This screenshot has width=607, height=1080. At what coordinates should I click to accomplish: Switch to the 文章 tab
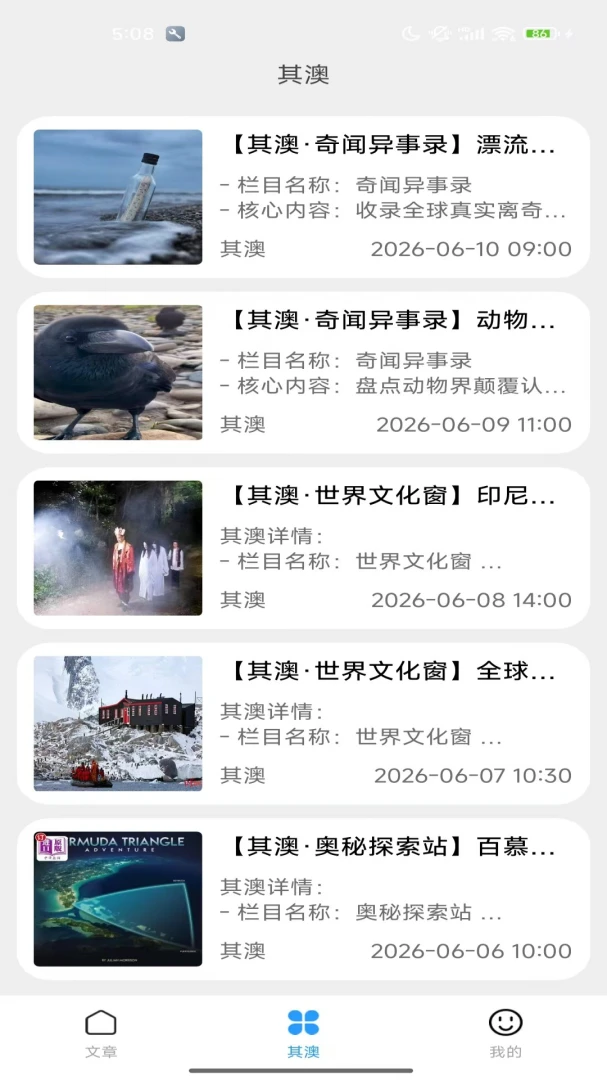(x=101, y=1033)
